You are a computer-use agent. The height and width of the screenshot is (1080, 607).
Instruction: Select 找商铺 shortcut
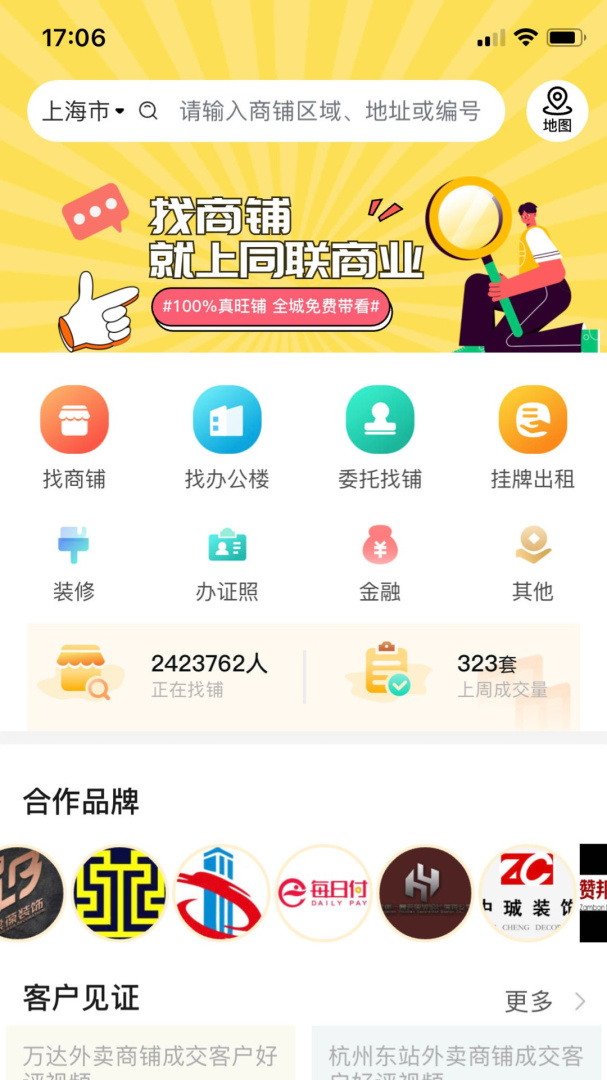coord(74,438)
